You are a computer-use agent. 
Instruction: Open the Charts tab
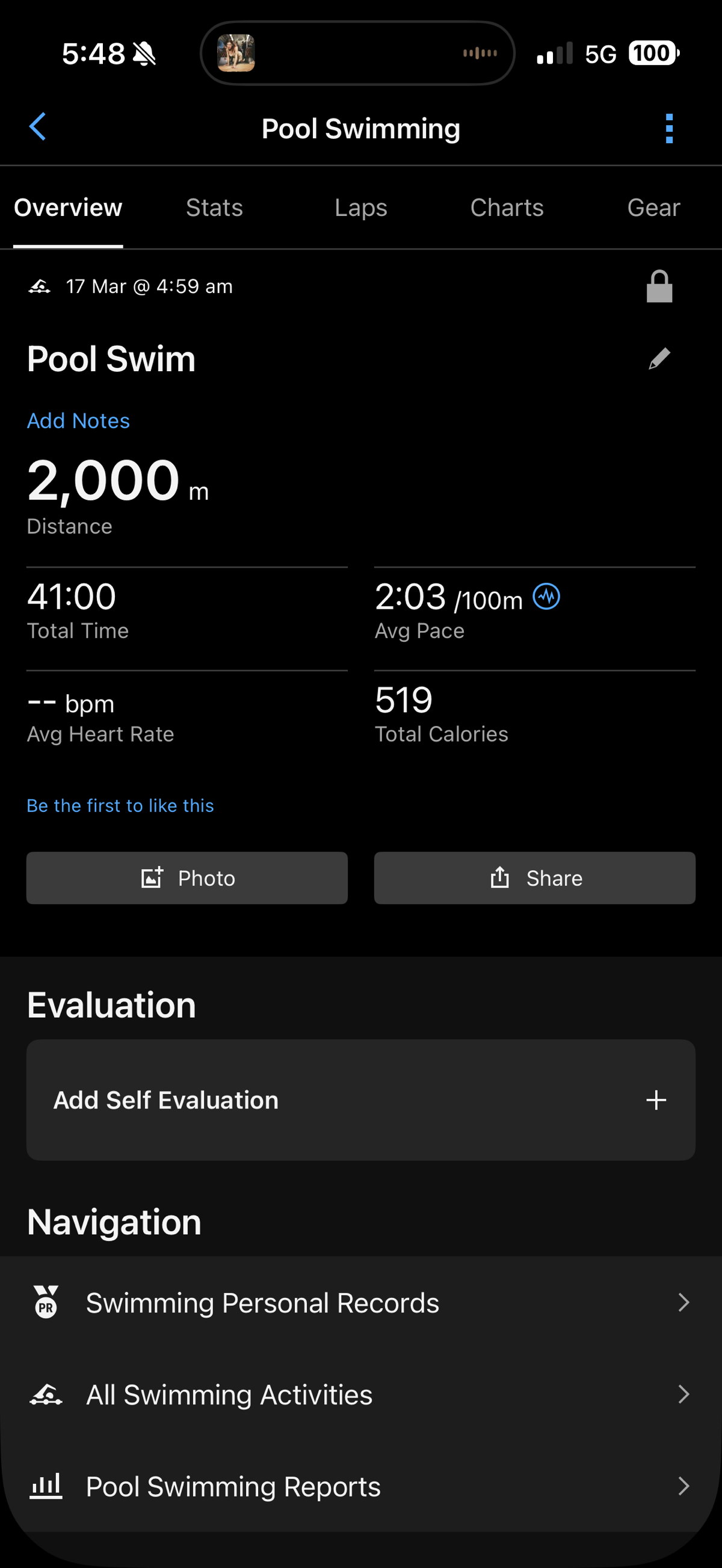pos(507,208)
